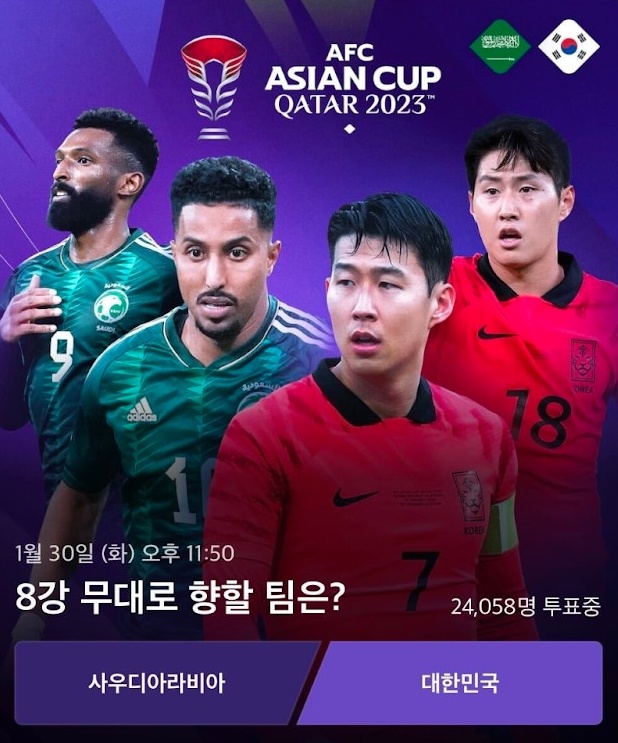Screen dimensions: 618x743
Task: Vote for 사우디아라비아 in the poll
Action: point(156,683)
